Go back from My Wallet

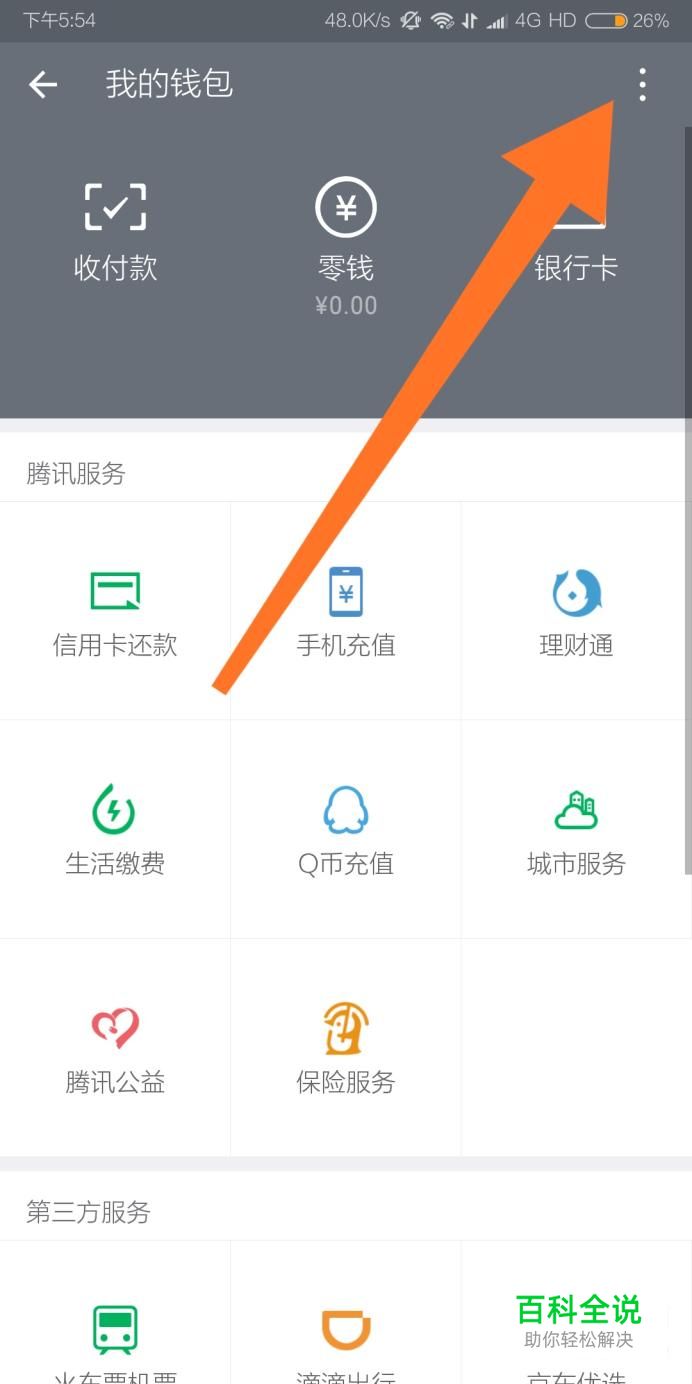43,85
